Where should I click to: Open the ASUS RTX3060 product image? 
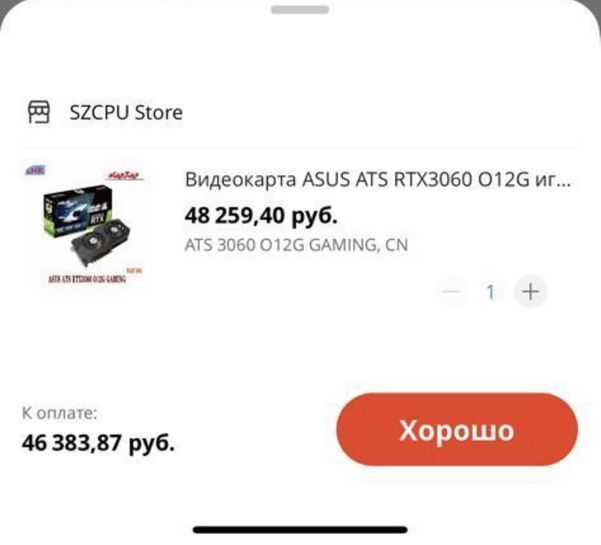pos(87,226)
